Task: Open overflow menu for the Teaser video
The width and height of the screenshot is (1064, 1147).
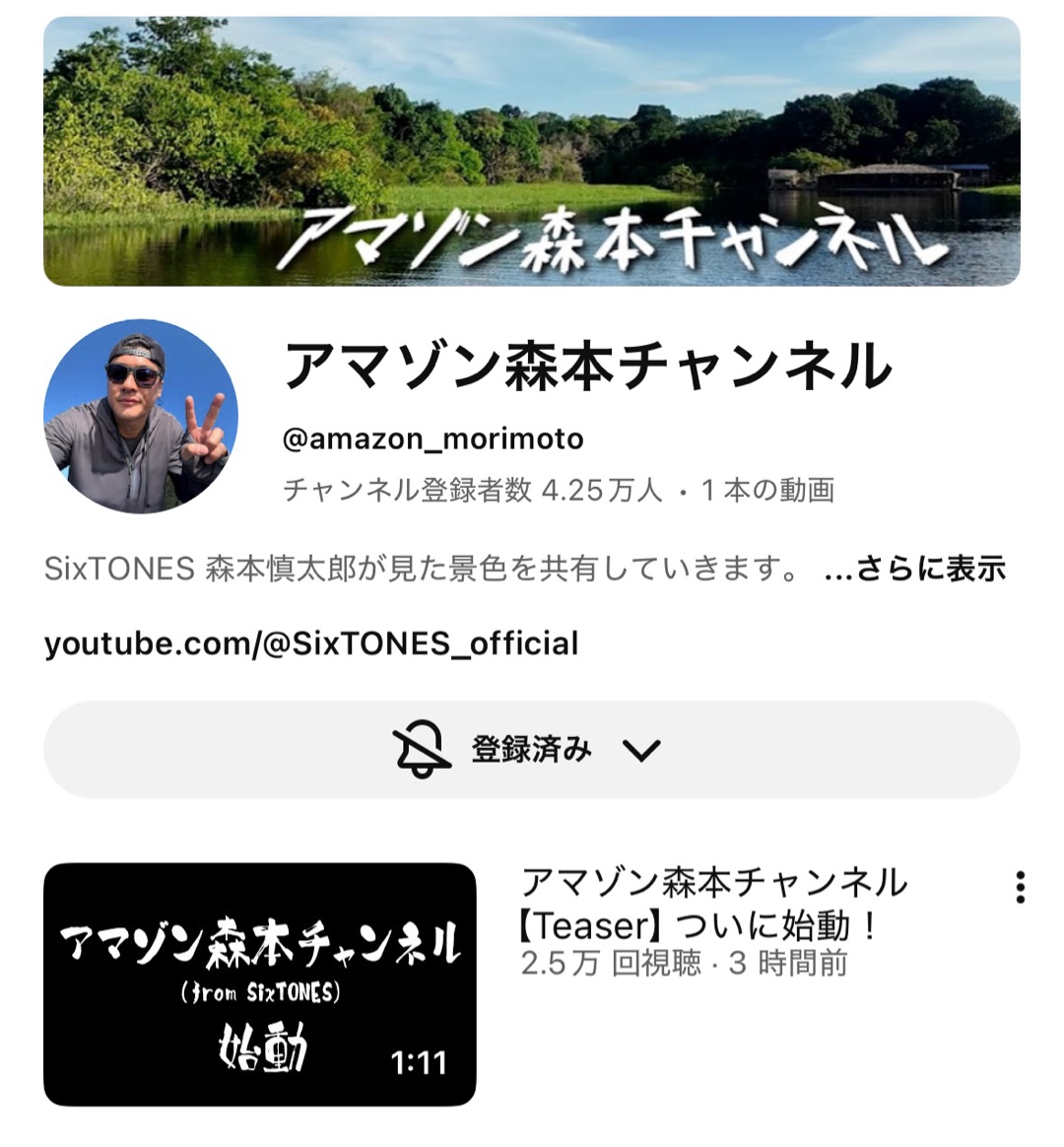Action: [x=1020, y=887]
